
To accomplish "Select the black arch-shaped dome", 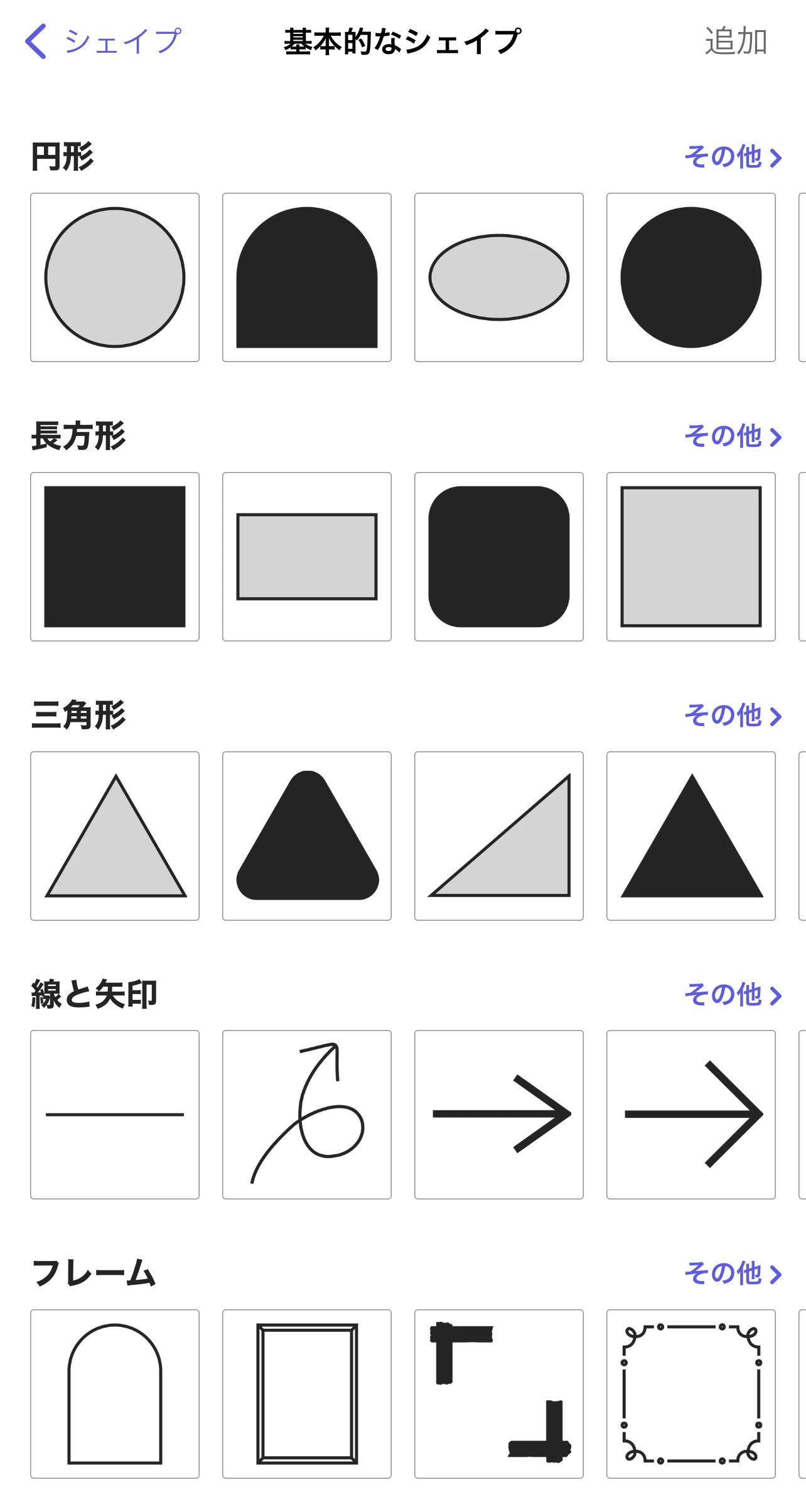I will 307,277.
